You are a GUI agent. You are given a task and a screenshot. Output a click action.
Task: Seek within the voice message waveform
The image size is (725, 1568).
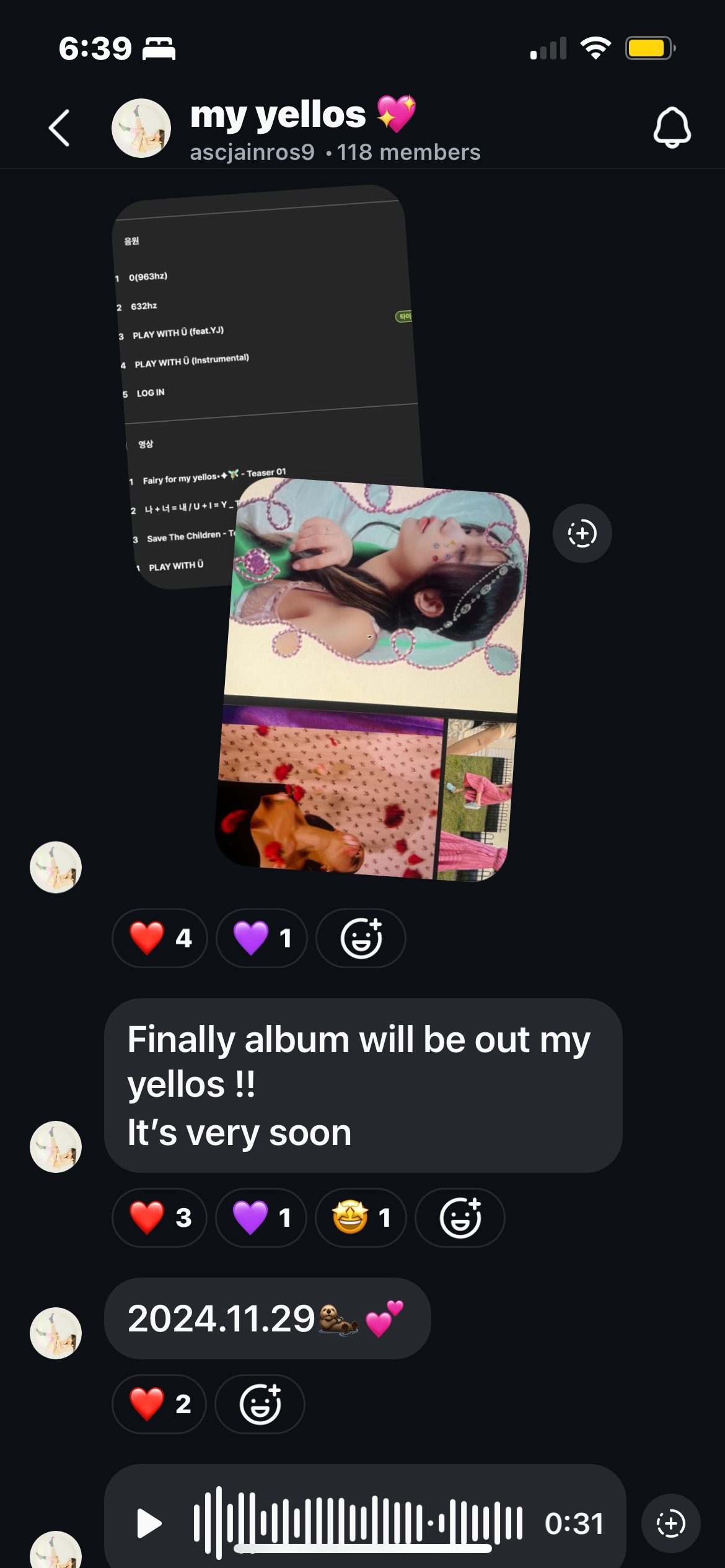pos(358,1523)
